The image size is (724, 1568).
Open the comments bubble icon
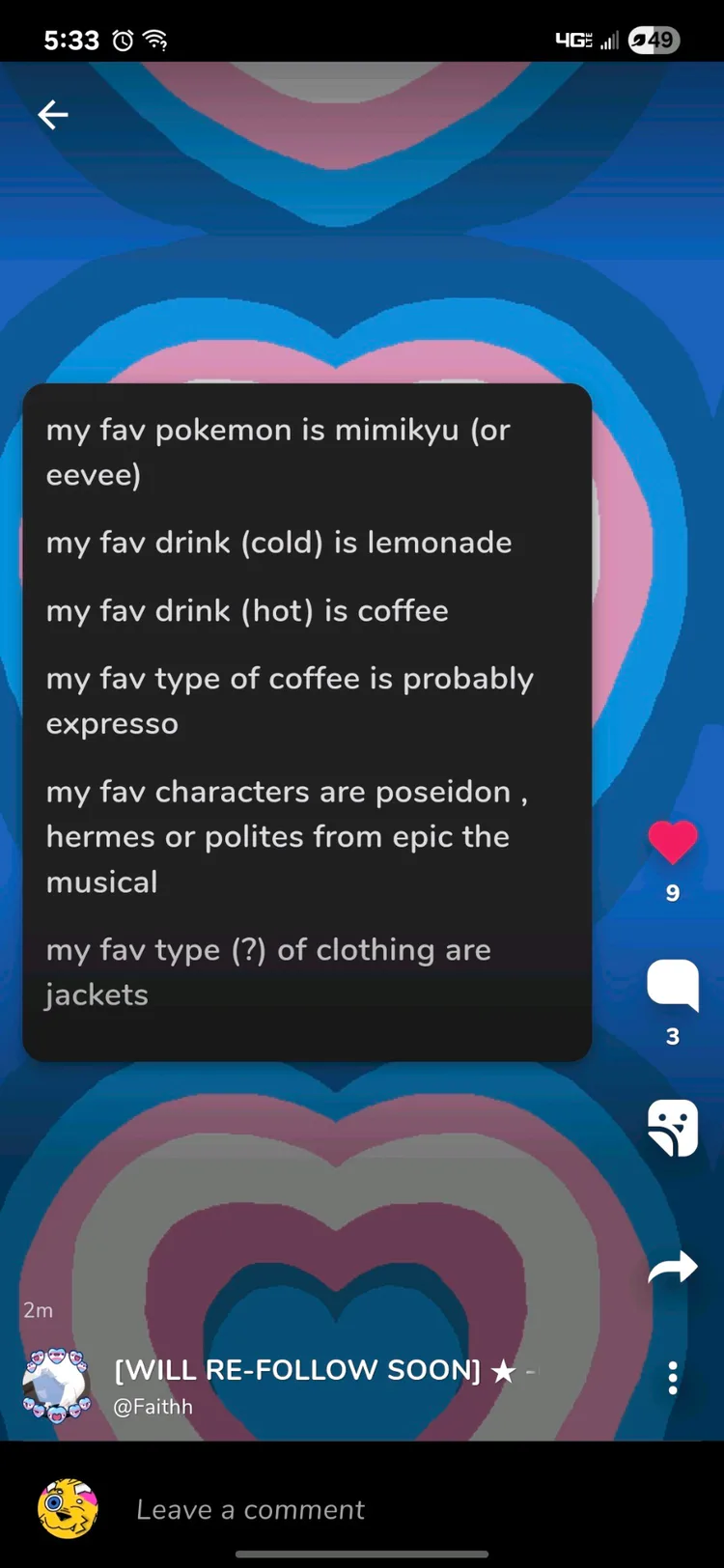(x=673, y=986)
